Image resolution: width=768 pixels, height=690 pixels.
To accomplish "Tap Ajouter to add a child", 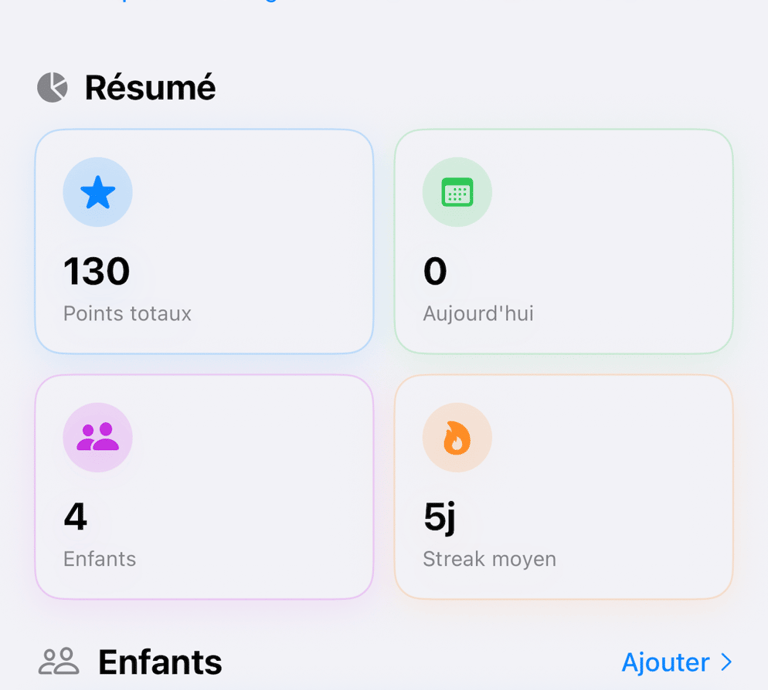I will point(676,662).
